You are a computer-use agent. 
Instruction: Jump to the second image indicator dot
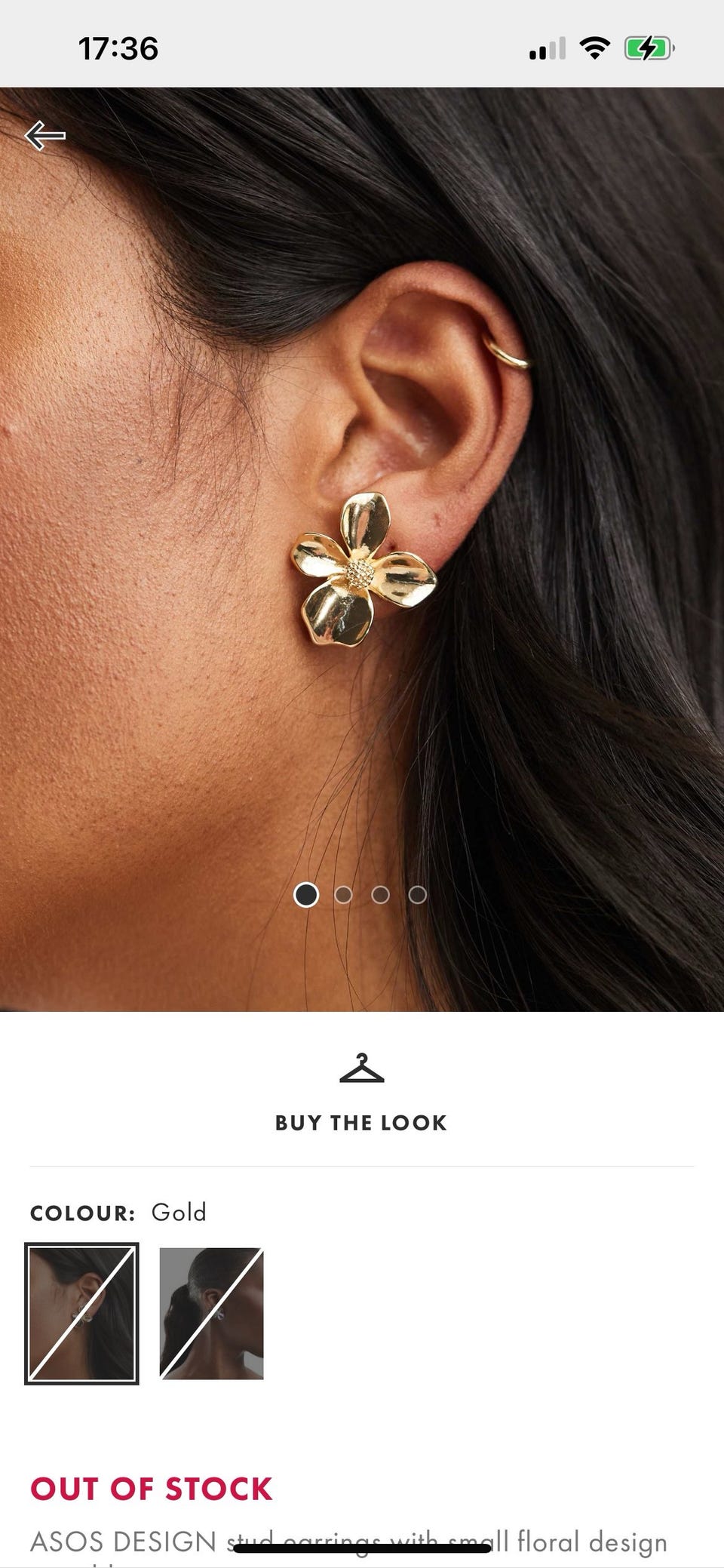[343, 895]
